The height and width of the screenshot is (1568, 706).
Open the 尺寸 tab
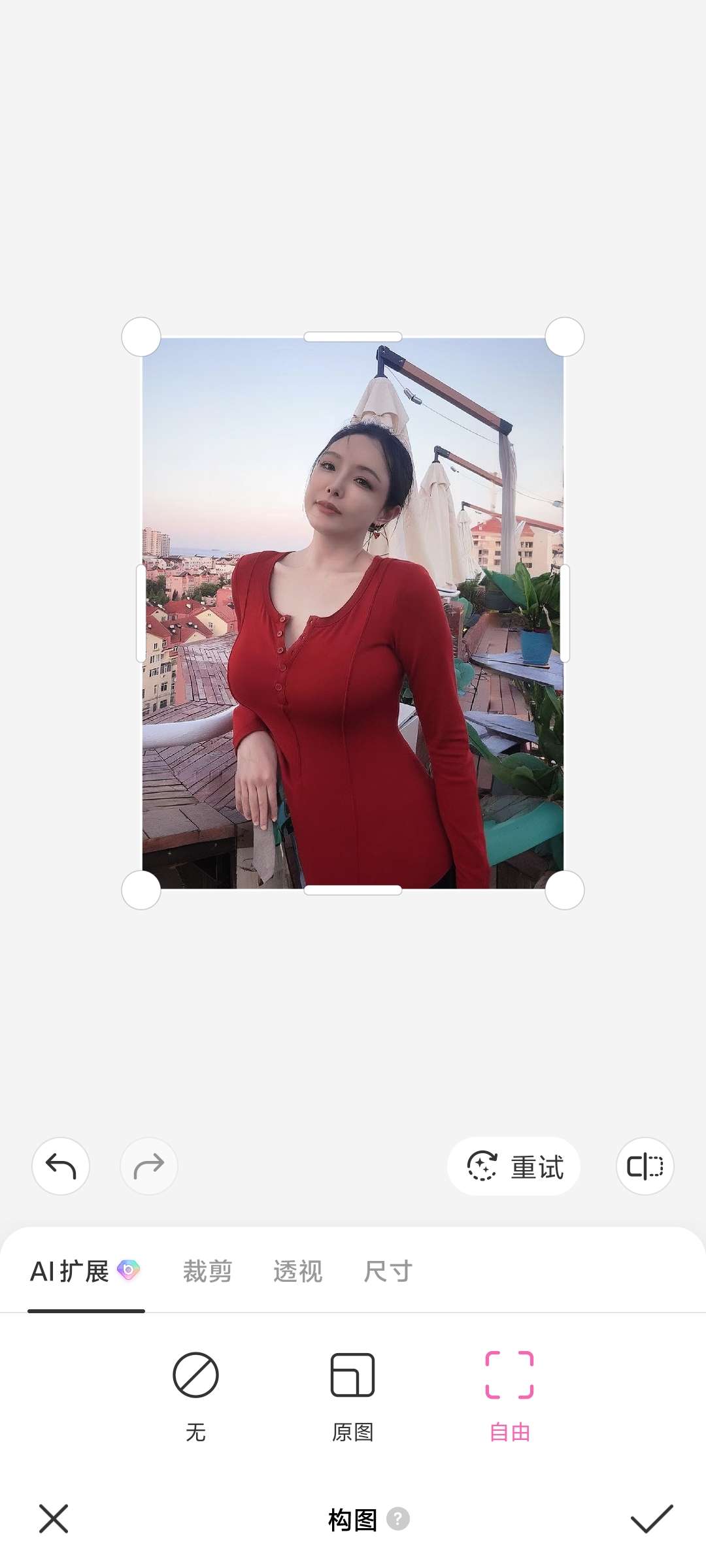tap(388, 1271)
